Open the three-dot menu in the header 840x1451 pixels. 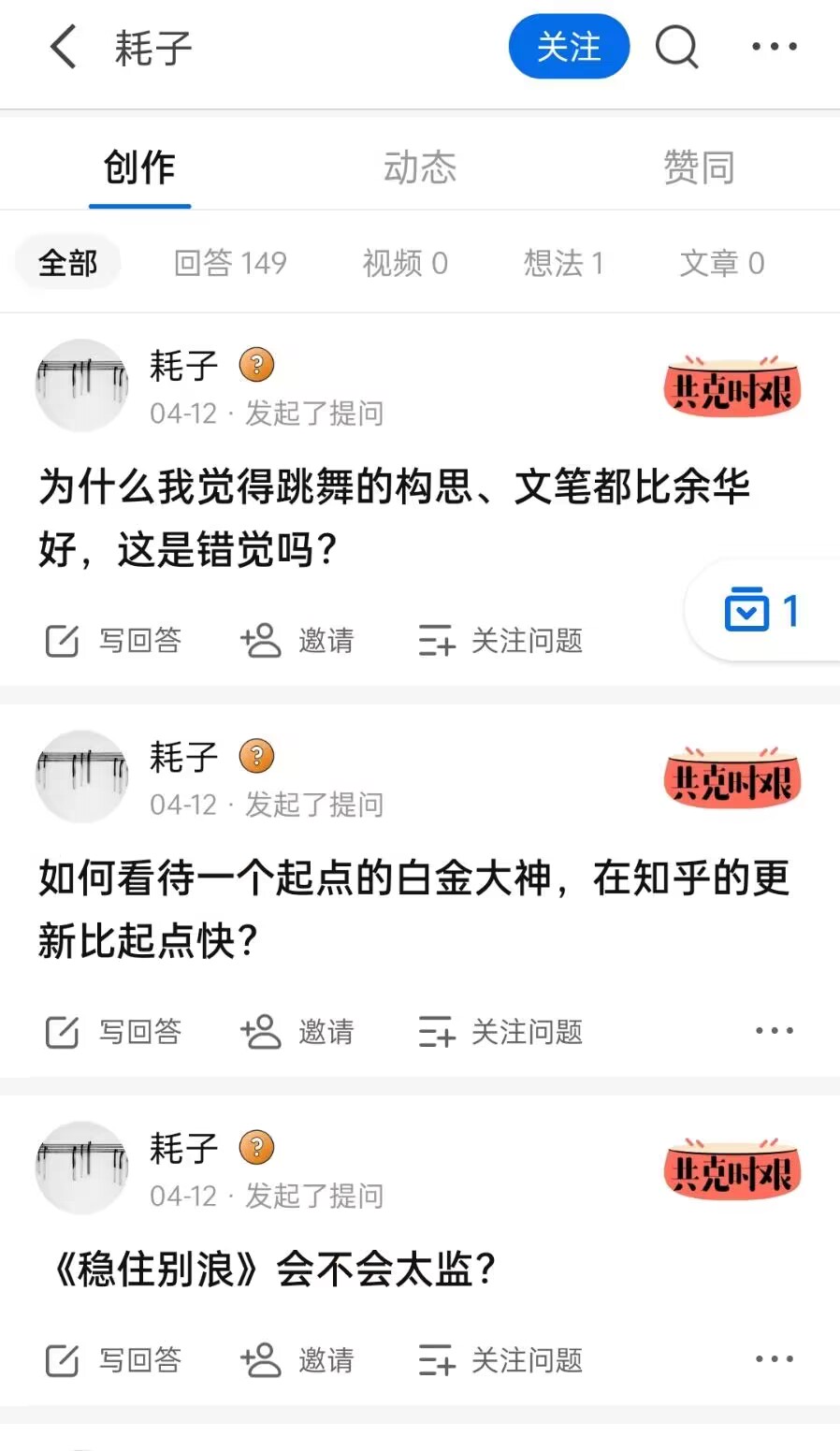click(774, 47)
